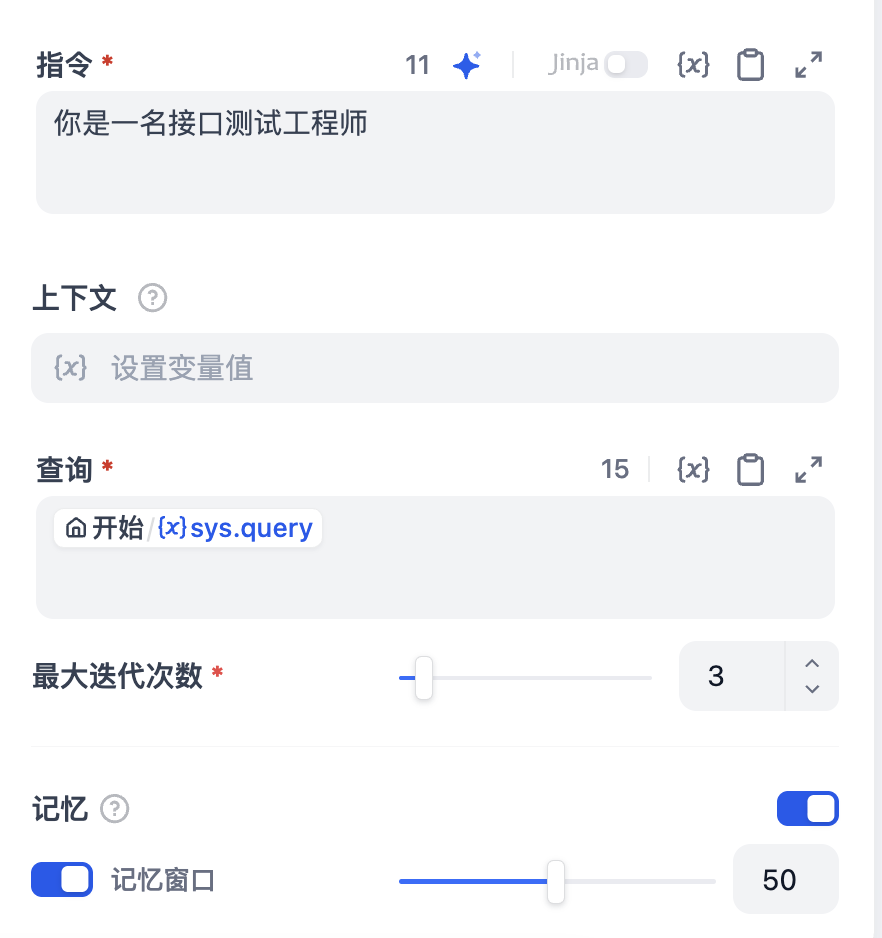
Task: Insert variable in the 查询 field
Action: tap(693, 469)
